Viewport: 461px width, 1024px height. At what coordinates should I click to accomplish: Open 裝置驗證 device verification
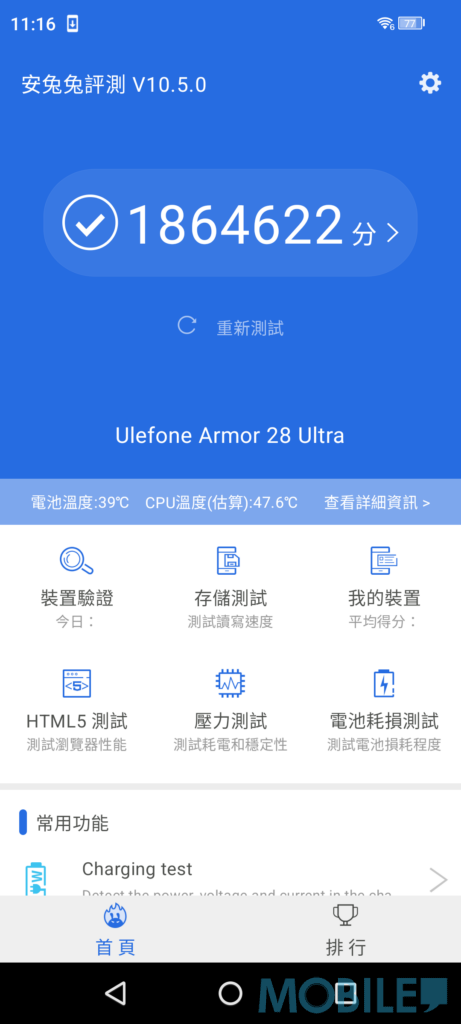76,586
